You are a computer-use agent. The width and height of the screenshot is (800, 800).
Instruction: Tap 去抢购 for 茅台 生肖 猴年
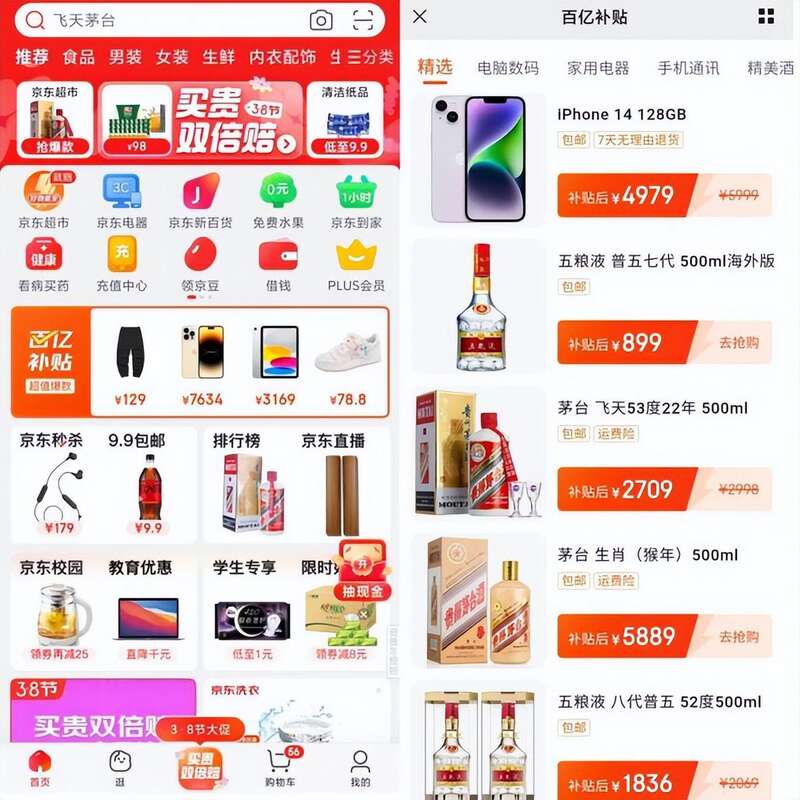738,637
